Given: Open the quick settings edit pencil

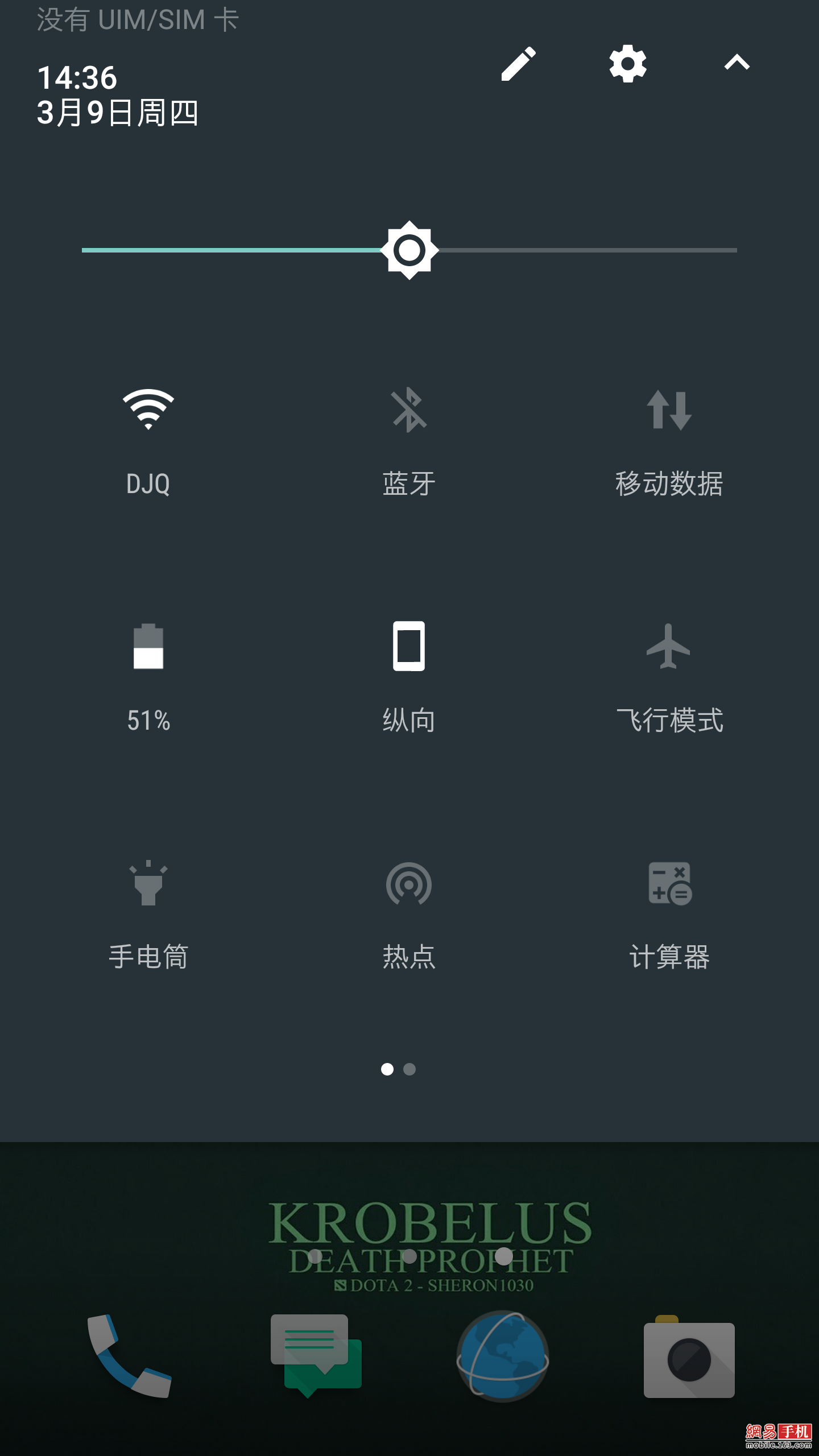Looking at the screenshot, I should (x=518, y=63).
